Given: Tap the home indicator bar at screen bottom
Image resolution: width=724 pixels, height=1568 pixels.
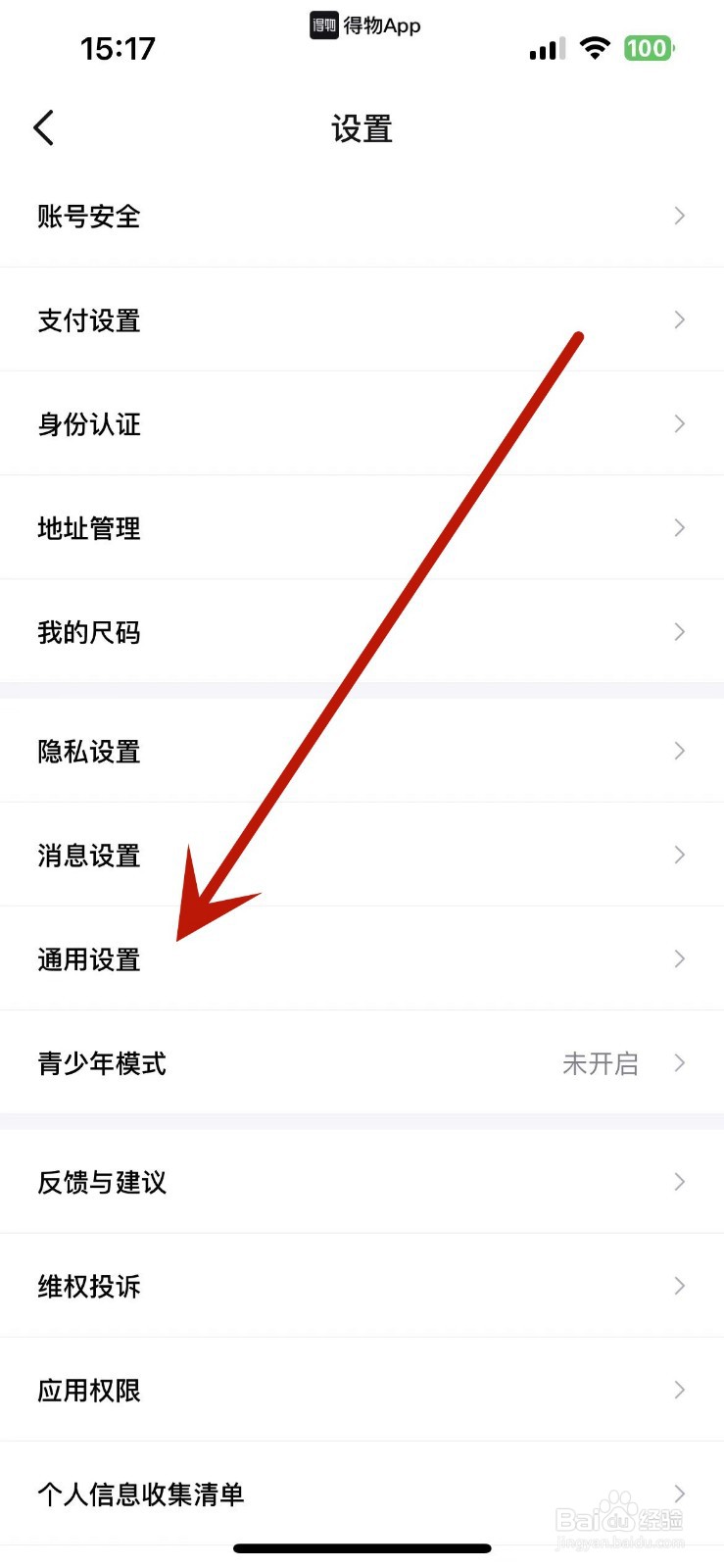Looking at the screenshot, I should [x=362, y=1548].
